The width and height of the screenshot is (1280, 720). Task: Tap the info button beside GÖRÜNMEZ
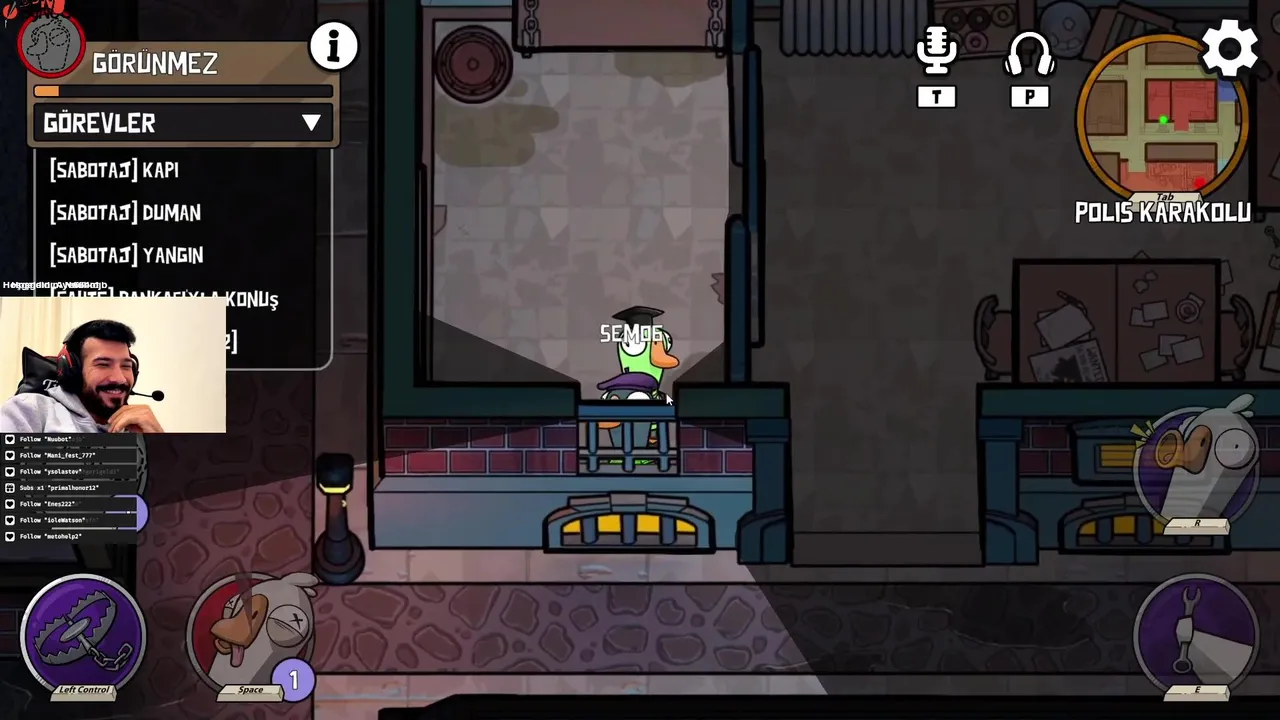[333, 46]
